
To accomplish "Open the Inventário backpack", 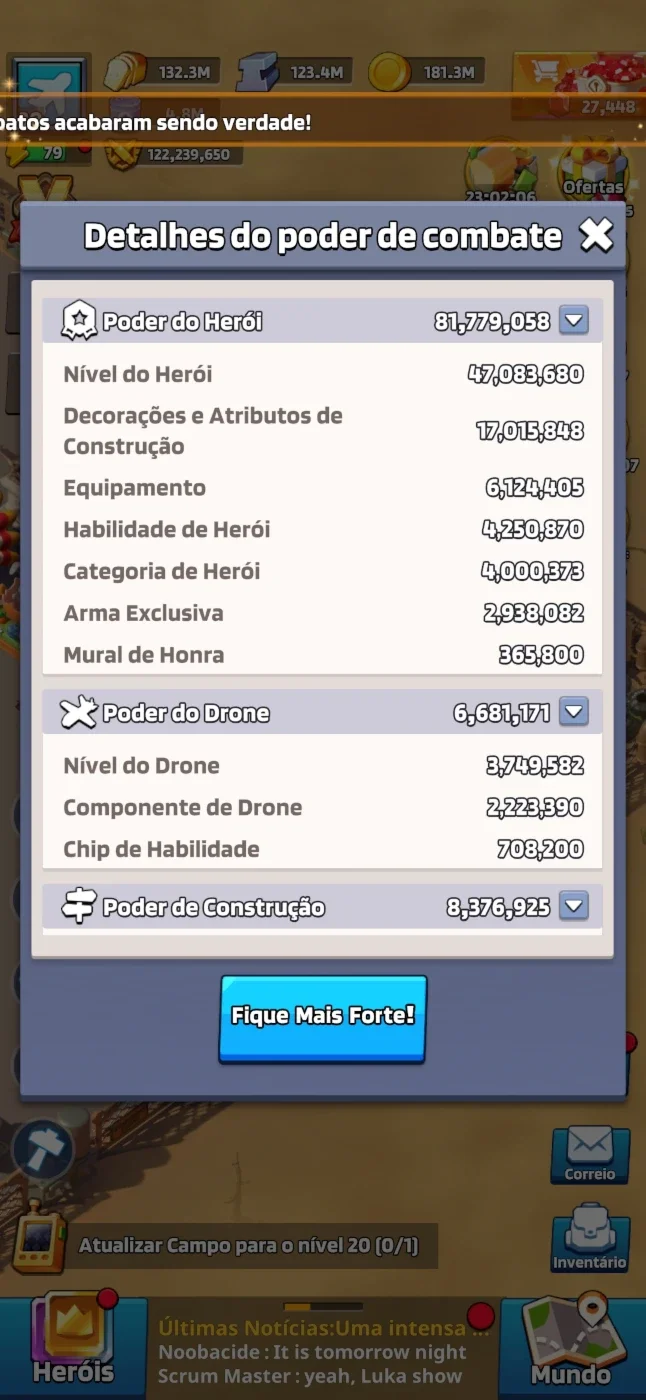I will click(x=590, y=1239).
